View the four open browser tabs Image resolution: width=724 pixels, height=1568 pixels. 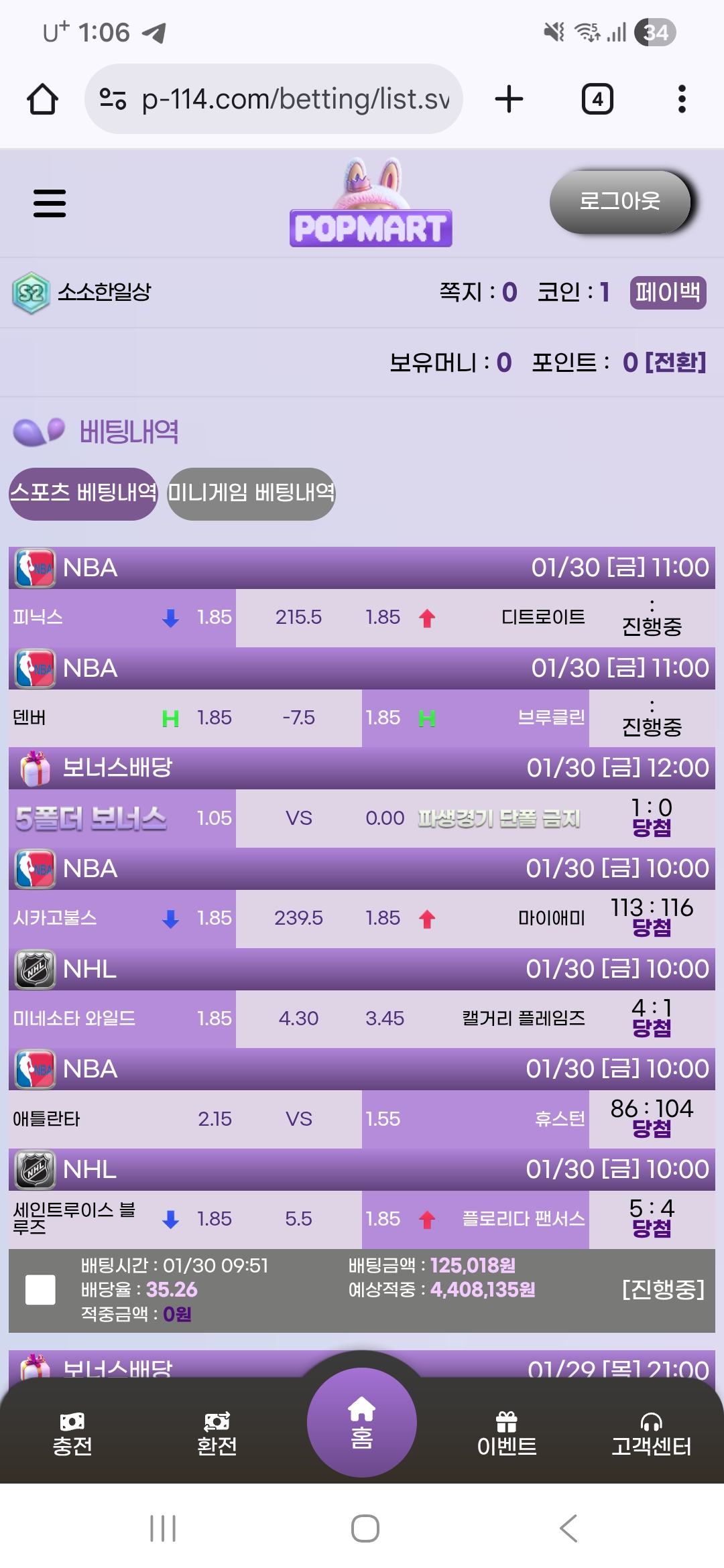click(597, 99)
